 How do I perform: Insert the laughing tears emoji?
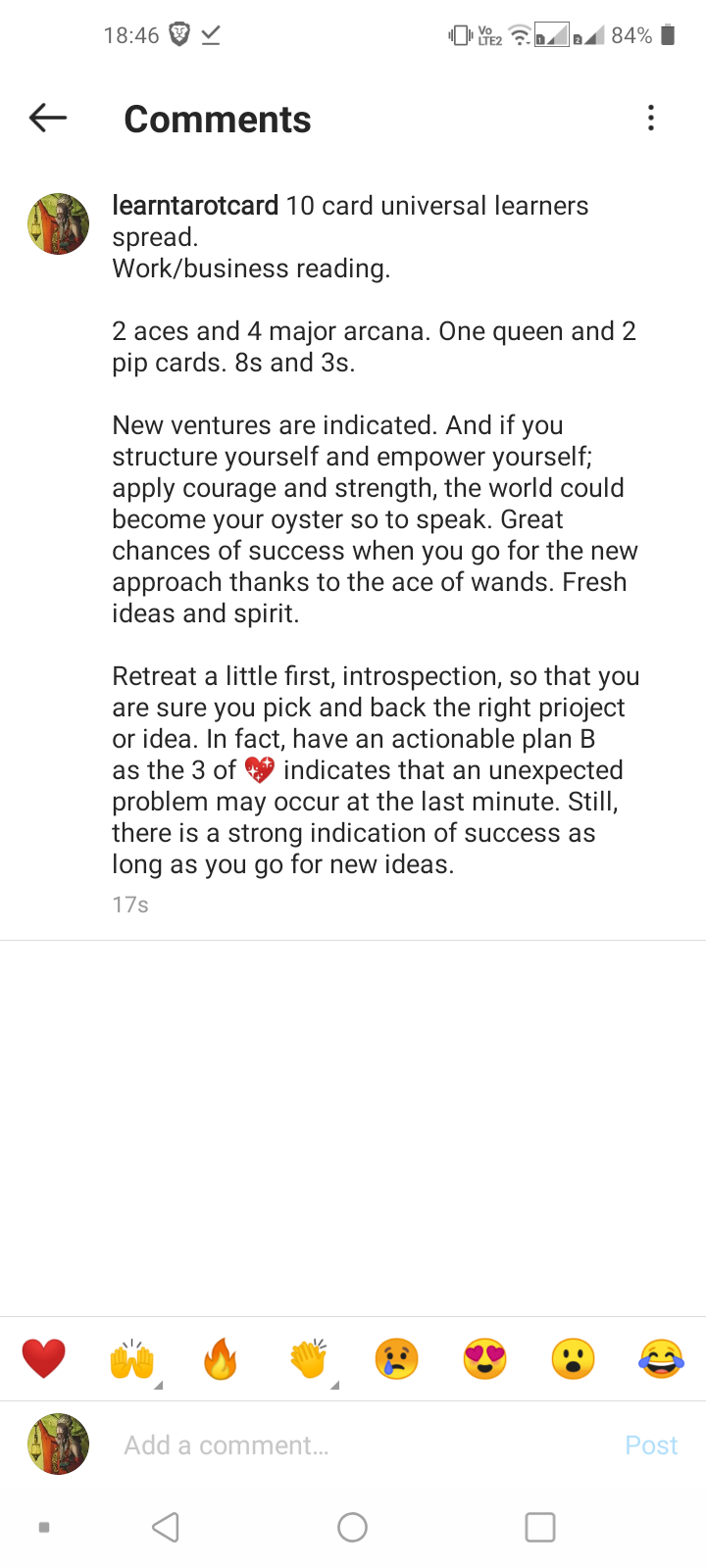[x=662, y=1359]
